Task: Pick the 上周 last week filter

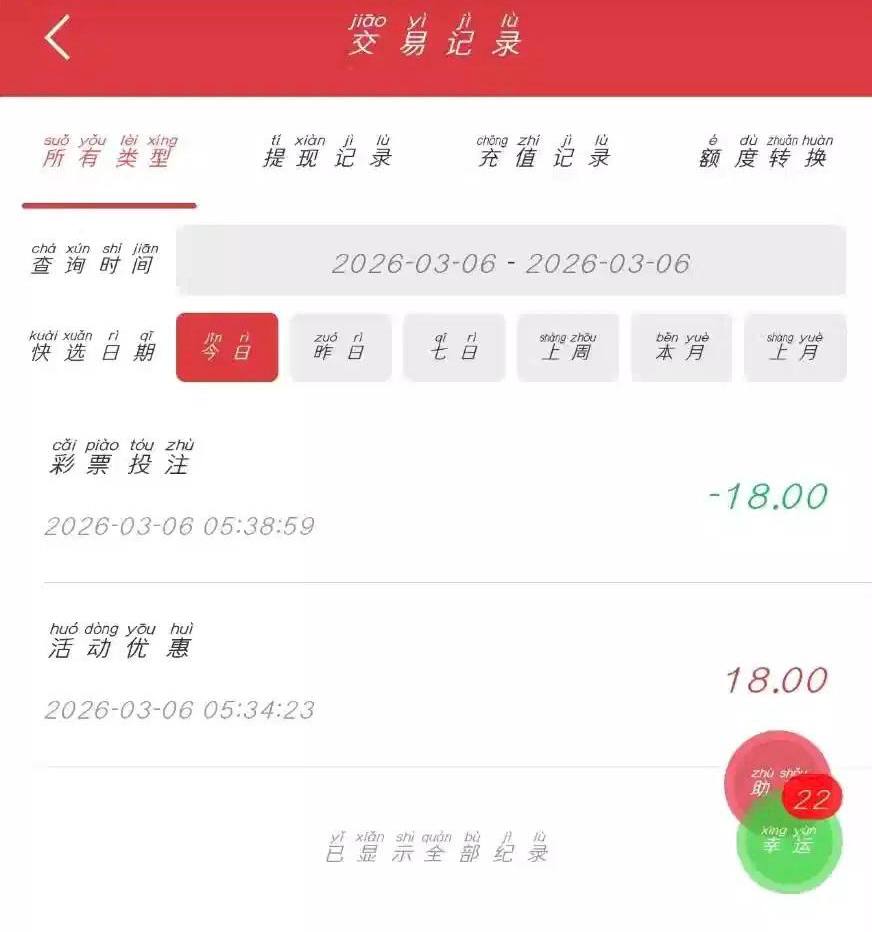Action: point(567,347)
